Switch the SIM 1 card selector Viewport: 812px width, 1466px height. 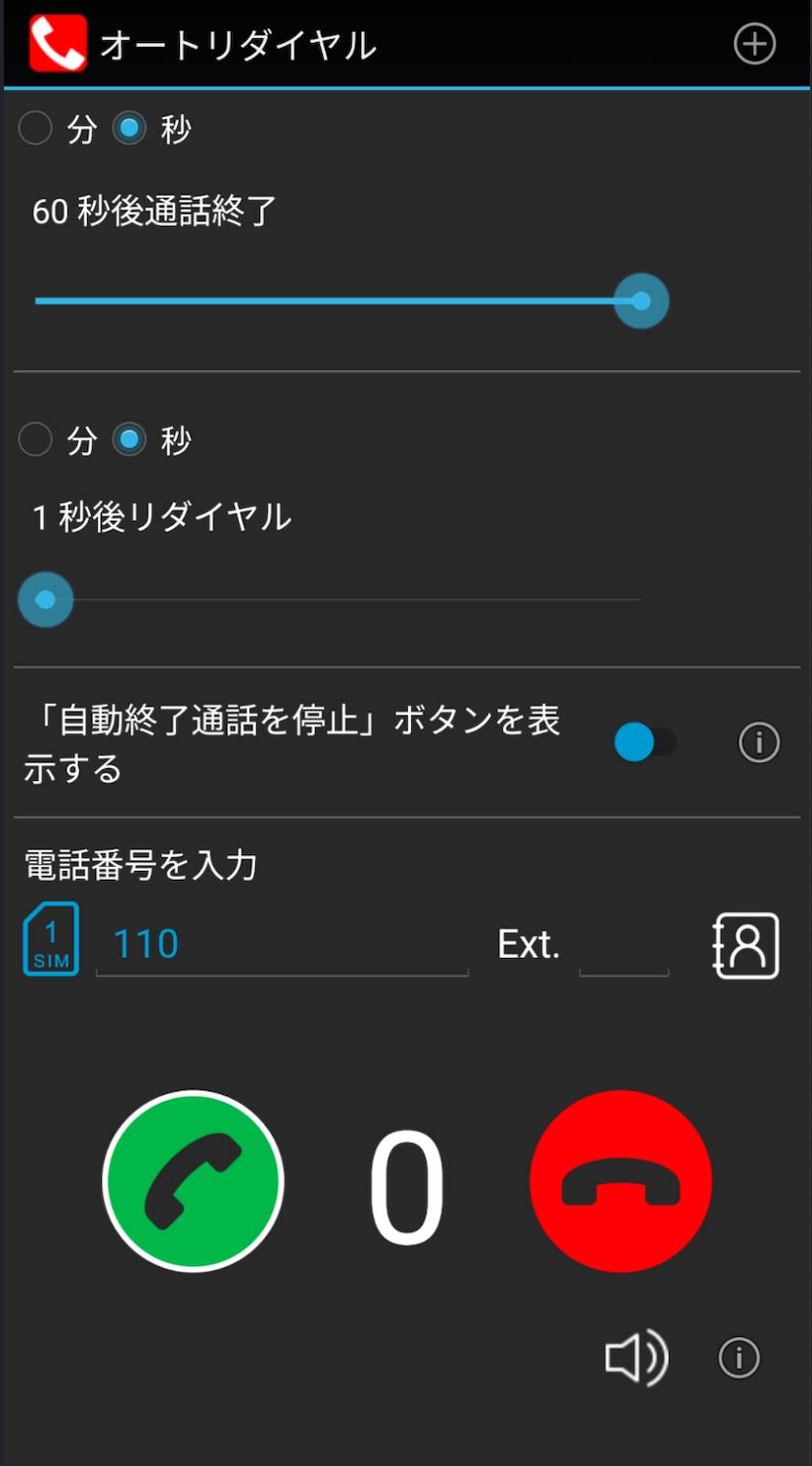pos(51,940)
